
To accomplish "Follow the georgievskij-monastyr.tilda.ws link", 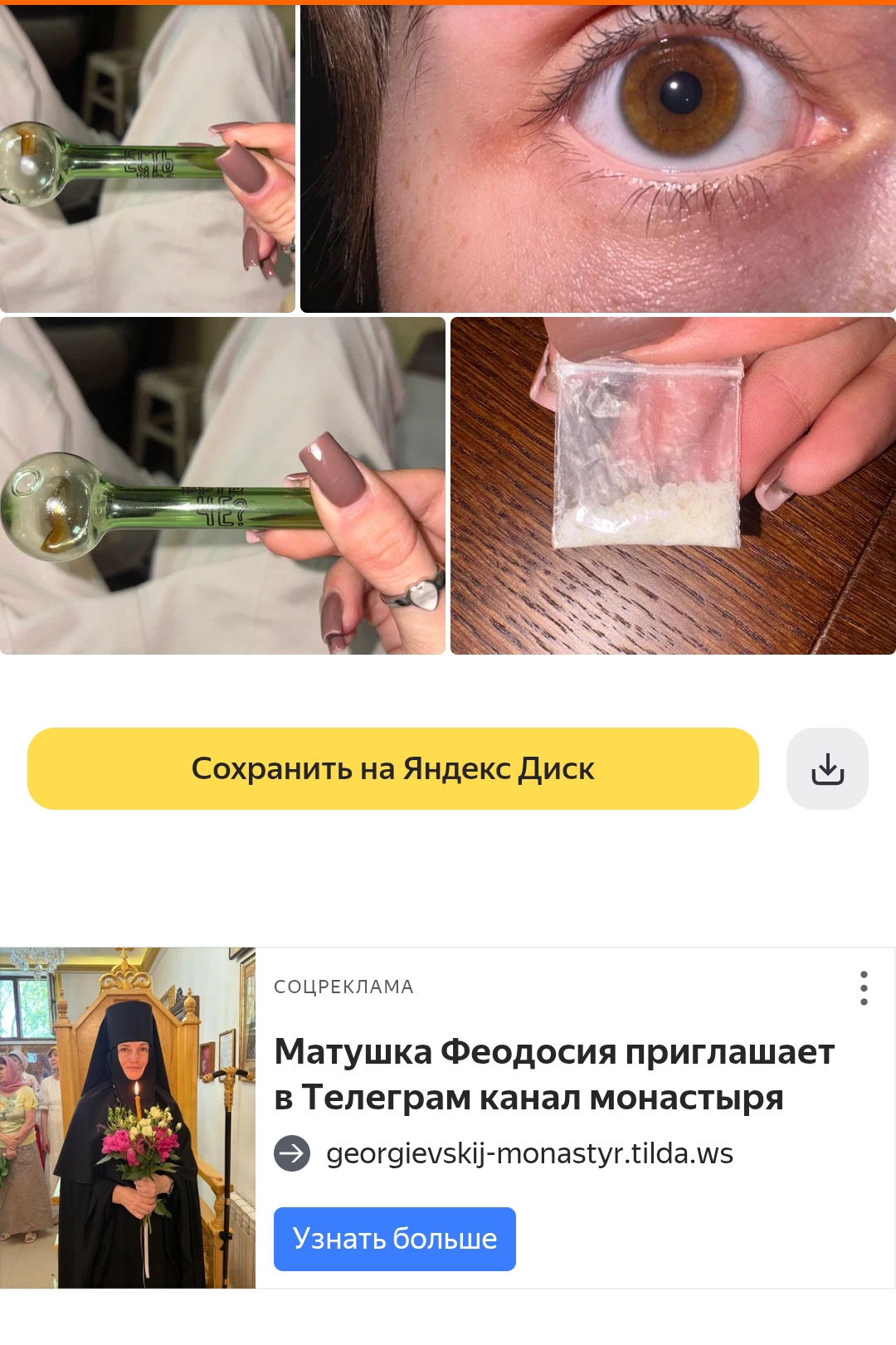I will click(529, 1153).
